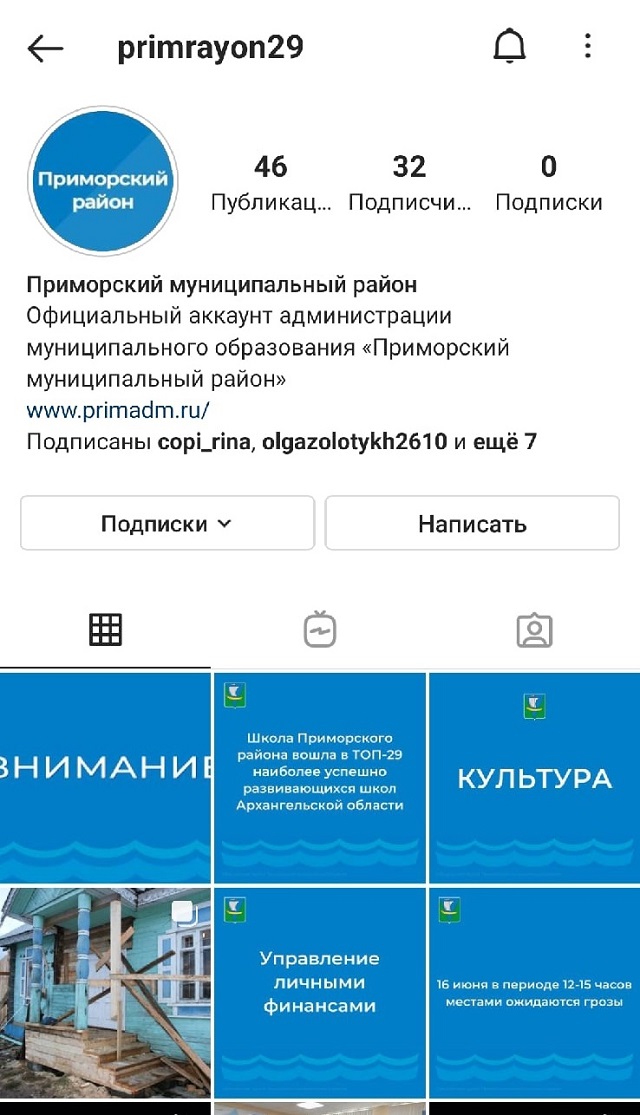Screen dimensions: 640x1115
Task: Open the Управление личными финансами post
Action: click(x=320, y=992)
